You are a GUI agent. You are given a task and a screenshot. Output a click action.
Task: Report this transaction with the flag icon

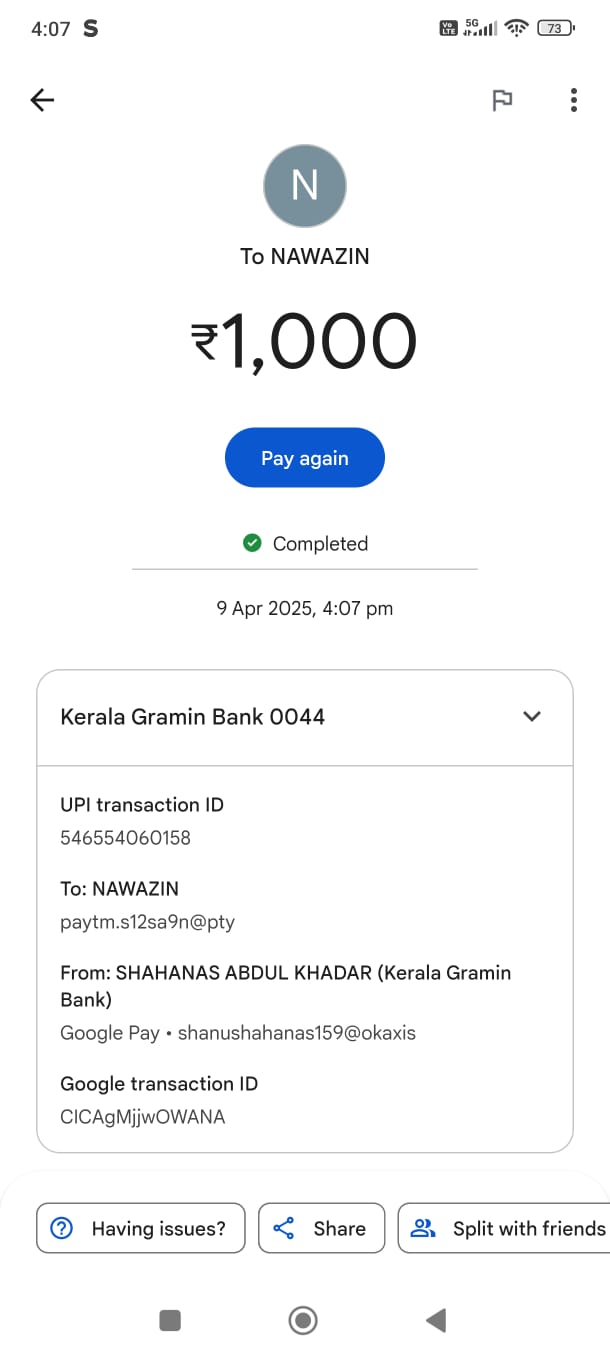tap(502, 100)
